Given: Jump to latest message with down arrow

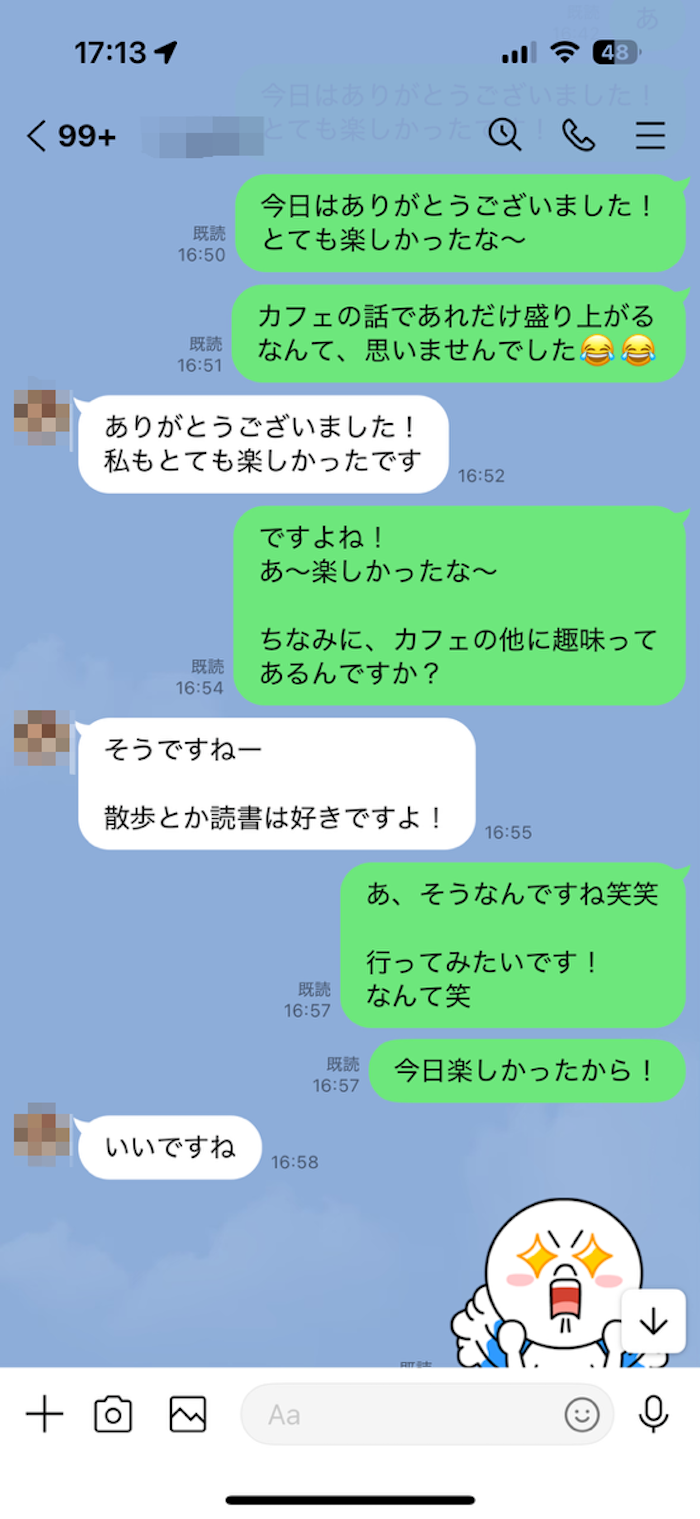Looking at the screenshot, I should coord(653,1322).
